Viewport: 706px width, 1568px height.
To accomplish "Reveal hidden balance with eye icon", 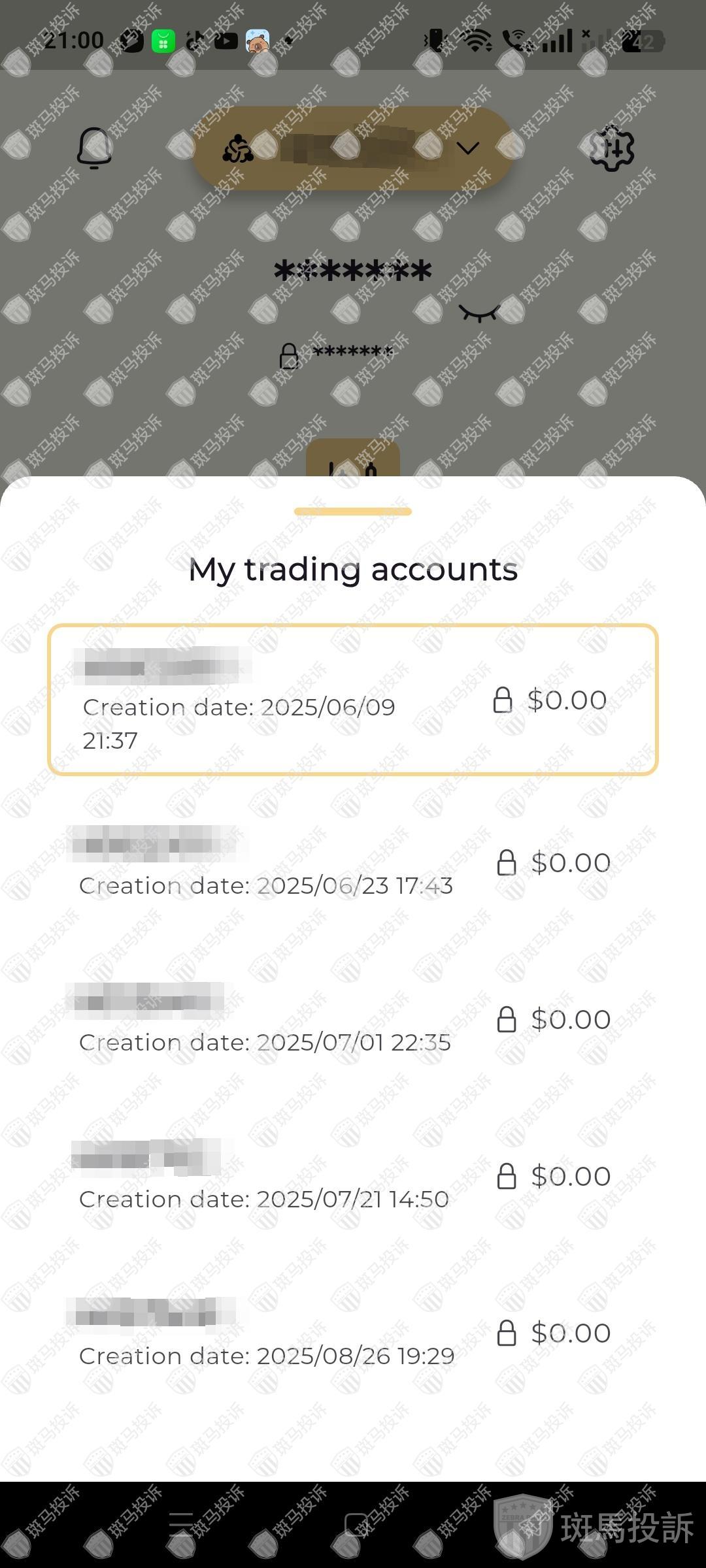I will (x=479, y=314).
